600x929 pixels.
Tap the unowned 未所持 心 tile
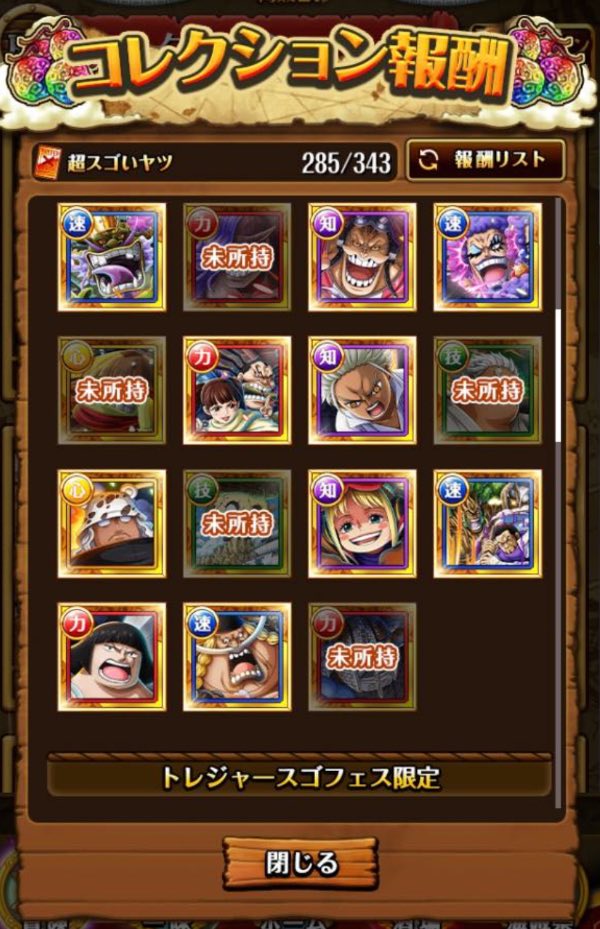tap(111, 390)
